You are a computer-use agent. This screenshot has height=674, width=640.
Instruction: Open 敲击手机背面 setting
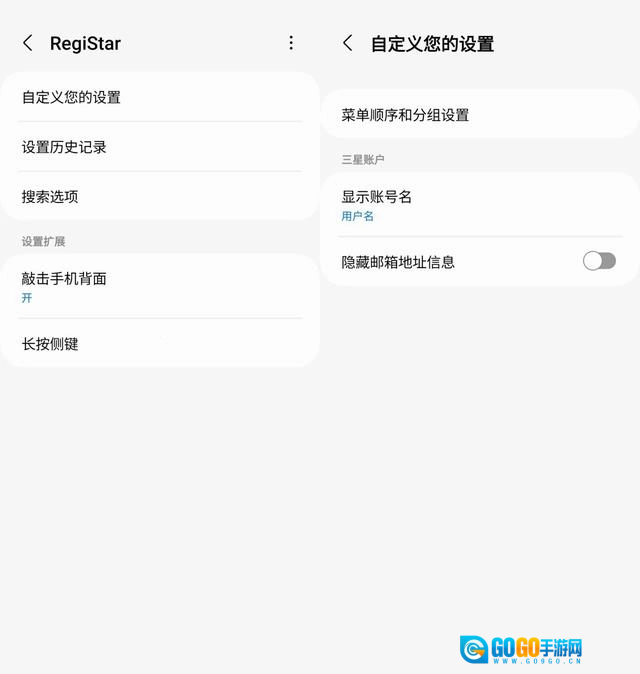click(x=160, y=286)
